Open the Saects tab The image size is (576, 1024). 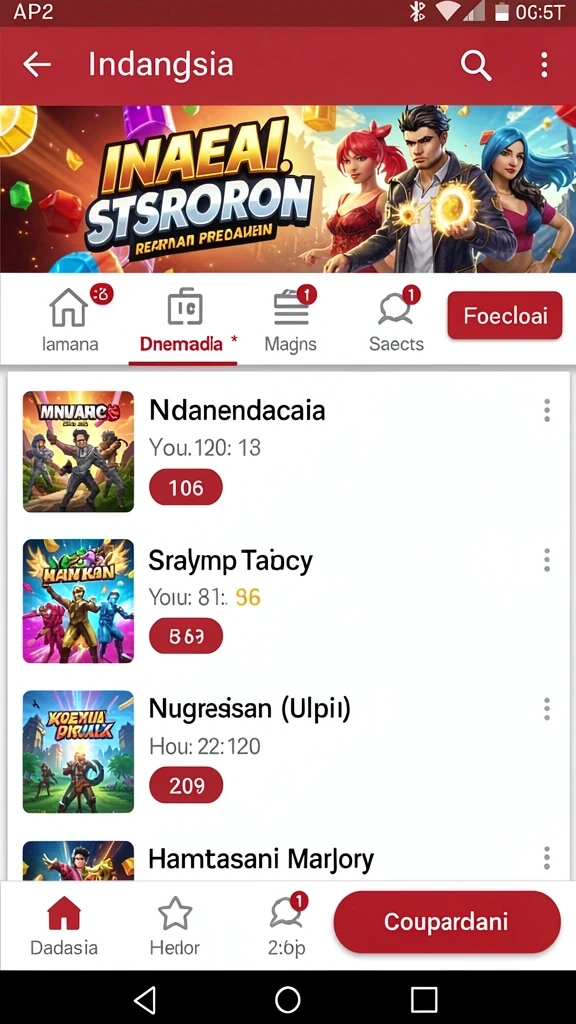[396, 319]
